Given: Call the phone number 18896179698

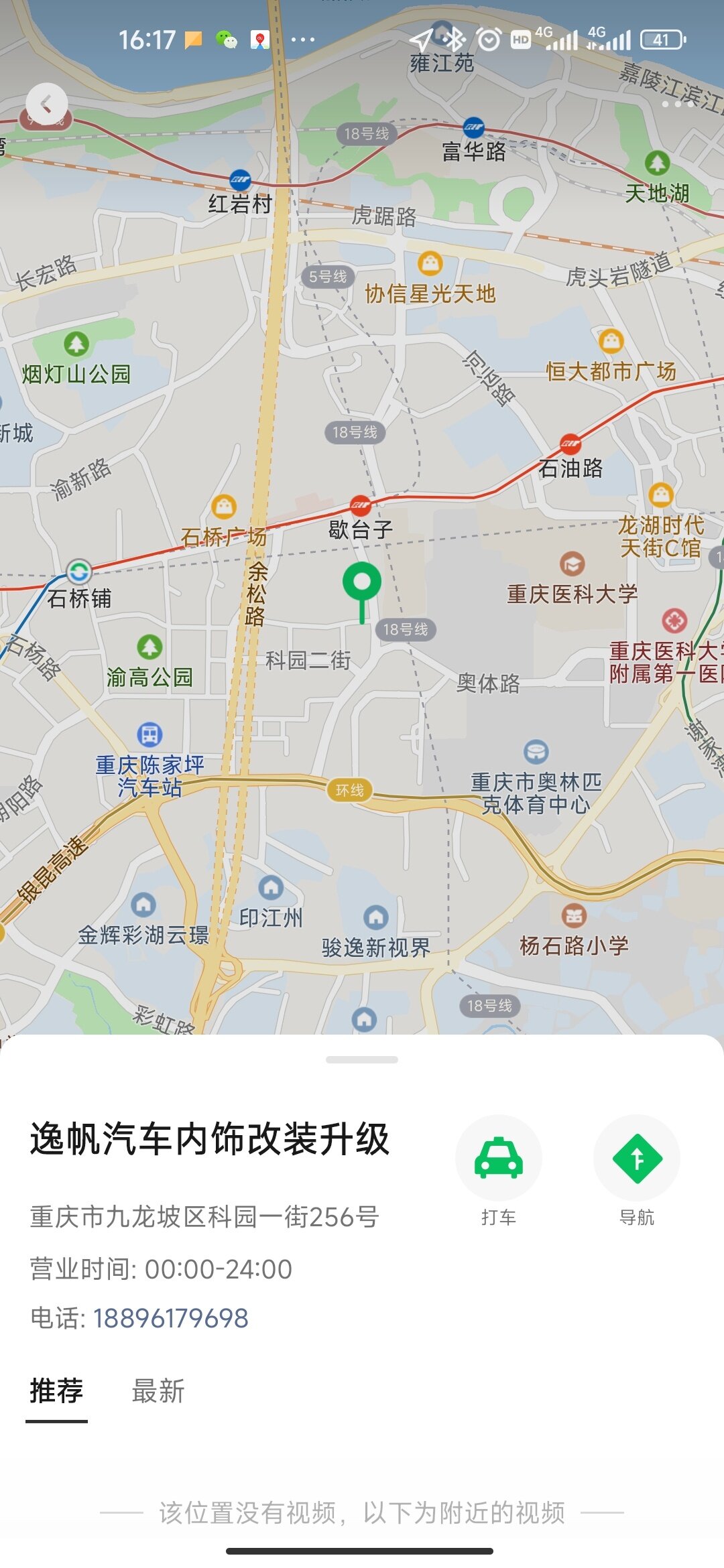Looking at the screenshot, I should pos(170,1318).
